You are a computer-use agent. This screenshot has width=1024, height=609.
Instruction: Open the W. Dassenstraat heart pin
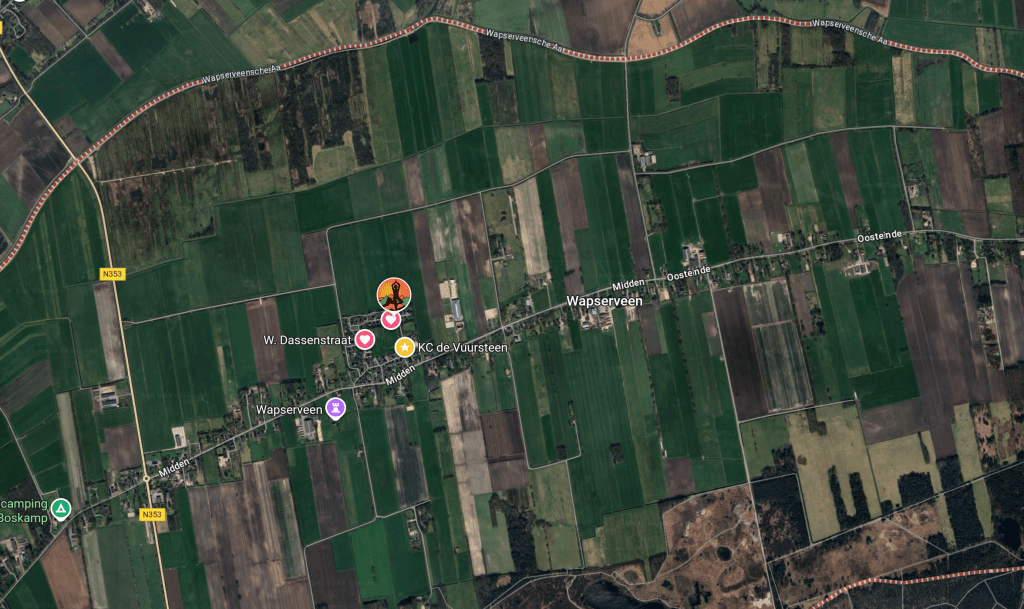pyautogui.click(x=365, y=340)
